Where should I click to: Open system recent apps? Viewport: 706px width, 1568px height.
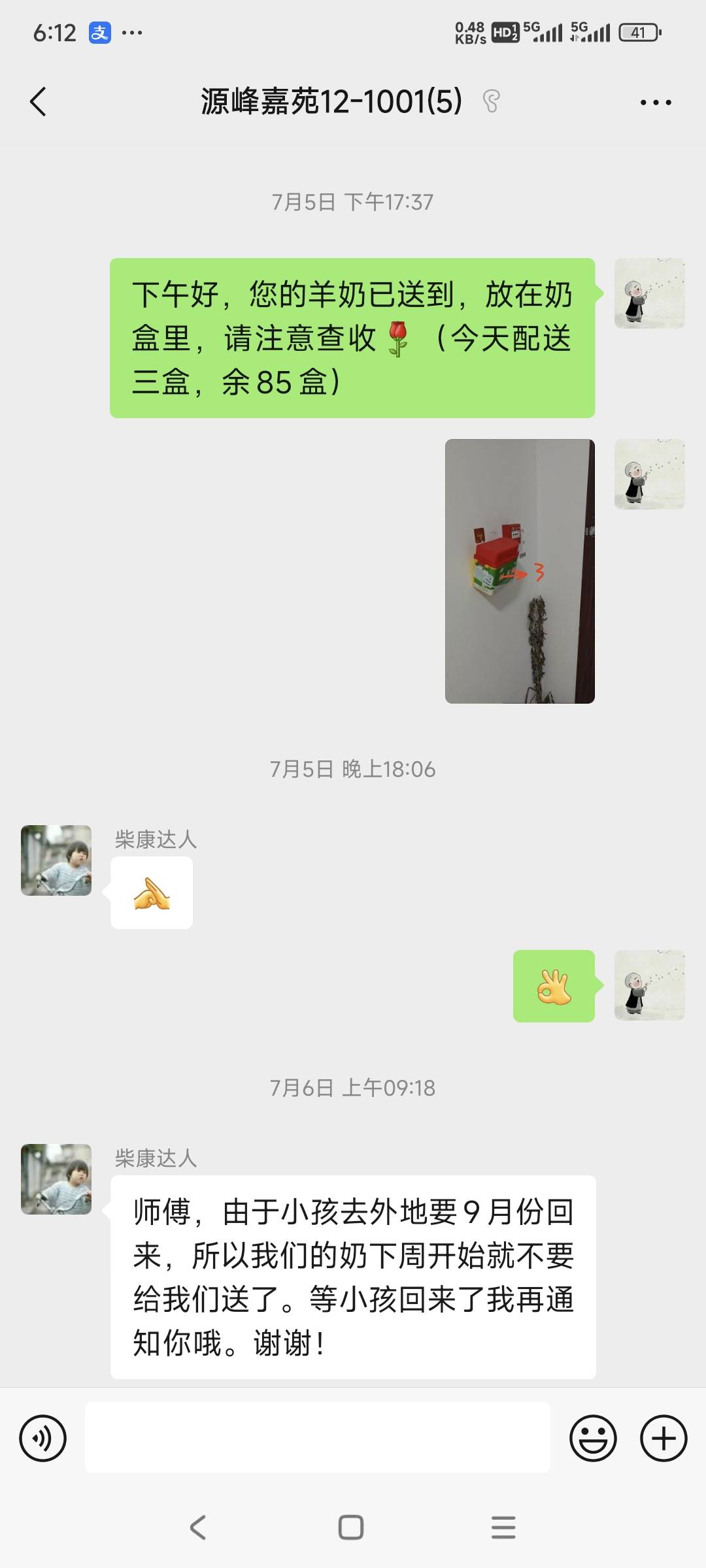point(503,1527)
